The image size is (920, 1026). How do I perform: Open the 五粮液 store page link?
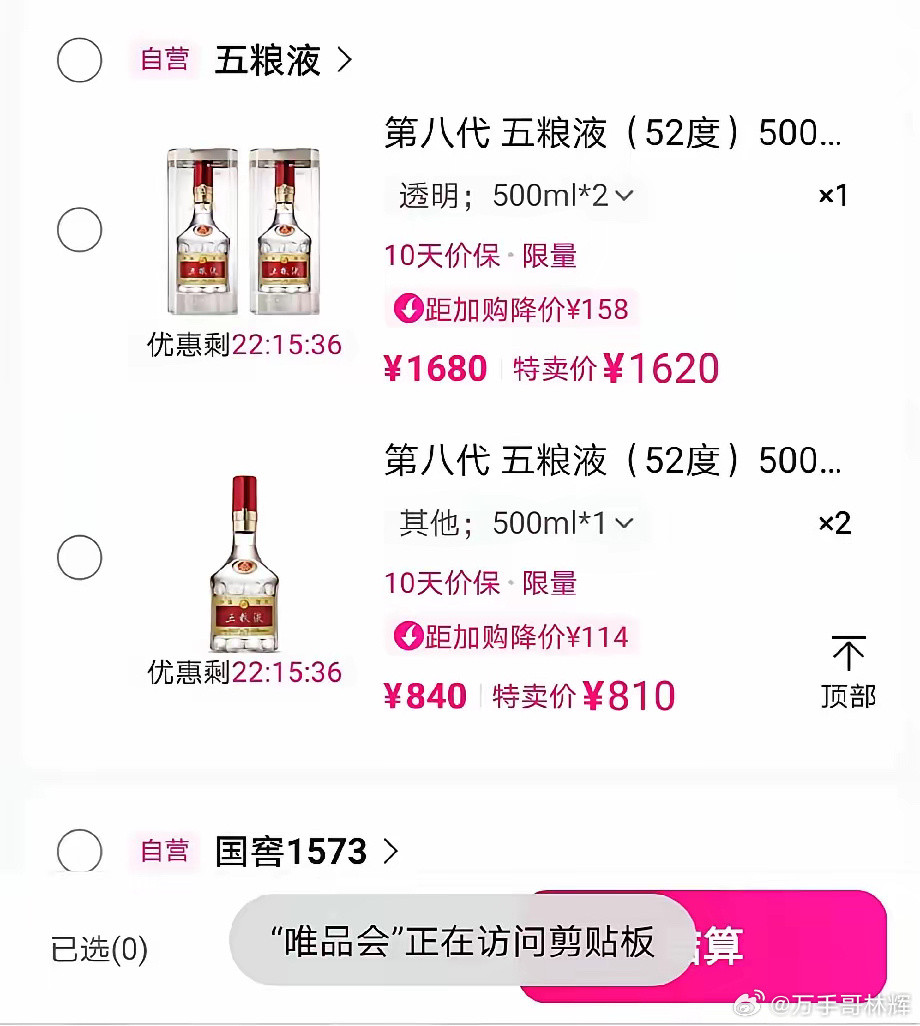point(270,60)
